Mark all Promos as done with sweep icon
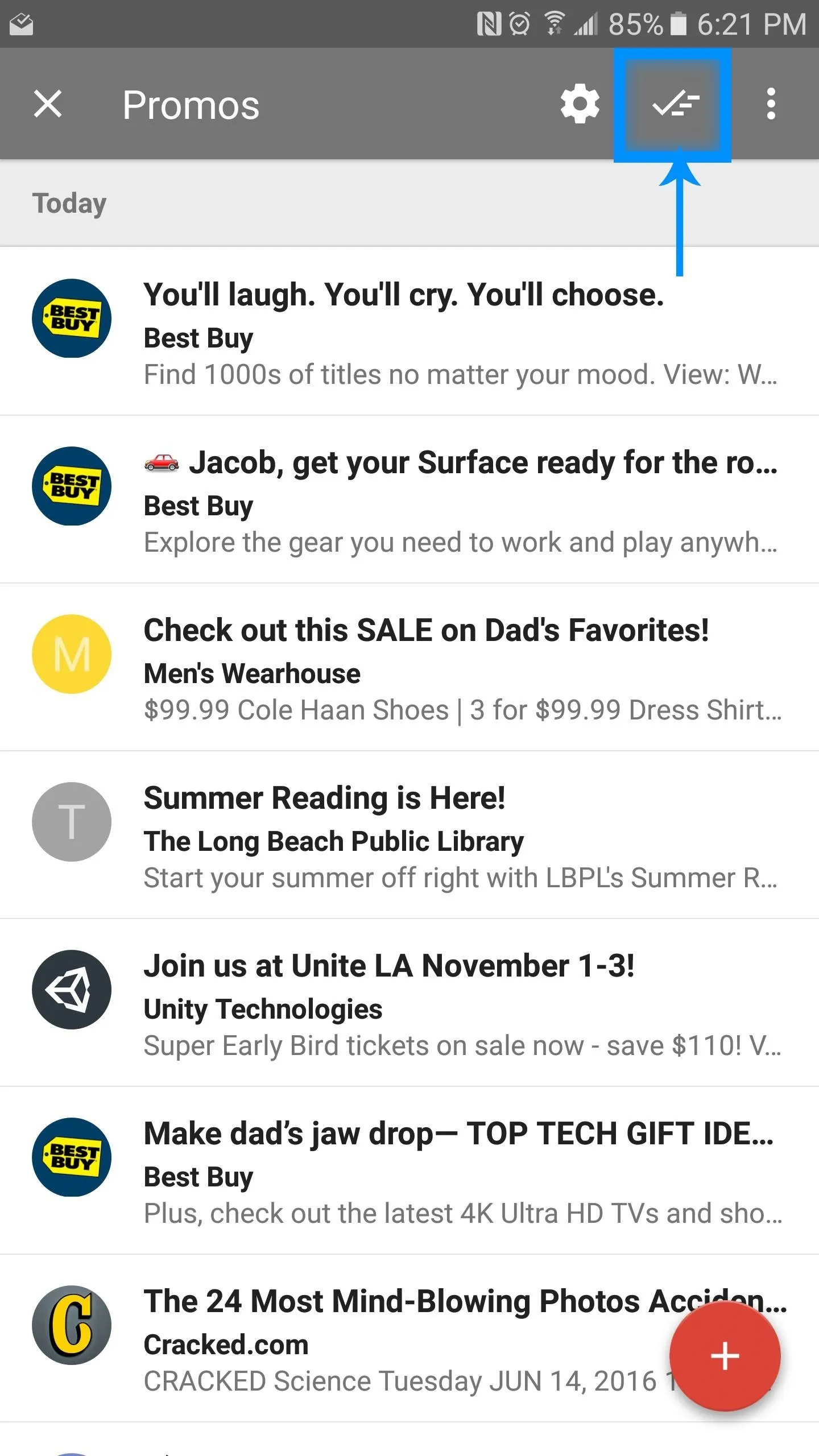This screenshot has width=819, height=1456. [675, 104]
